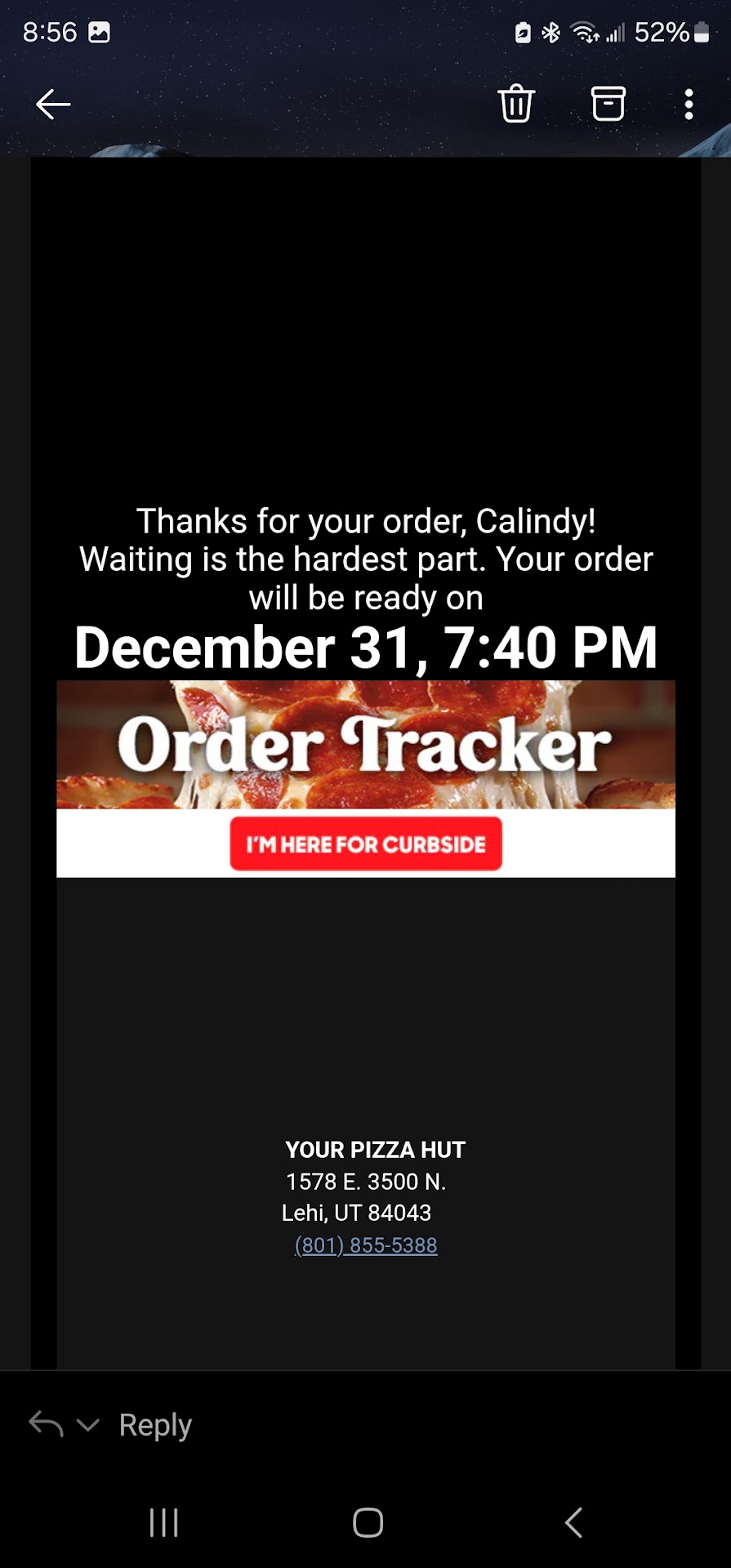Go to the system home screen

368,1522
